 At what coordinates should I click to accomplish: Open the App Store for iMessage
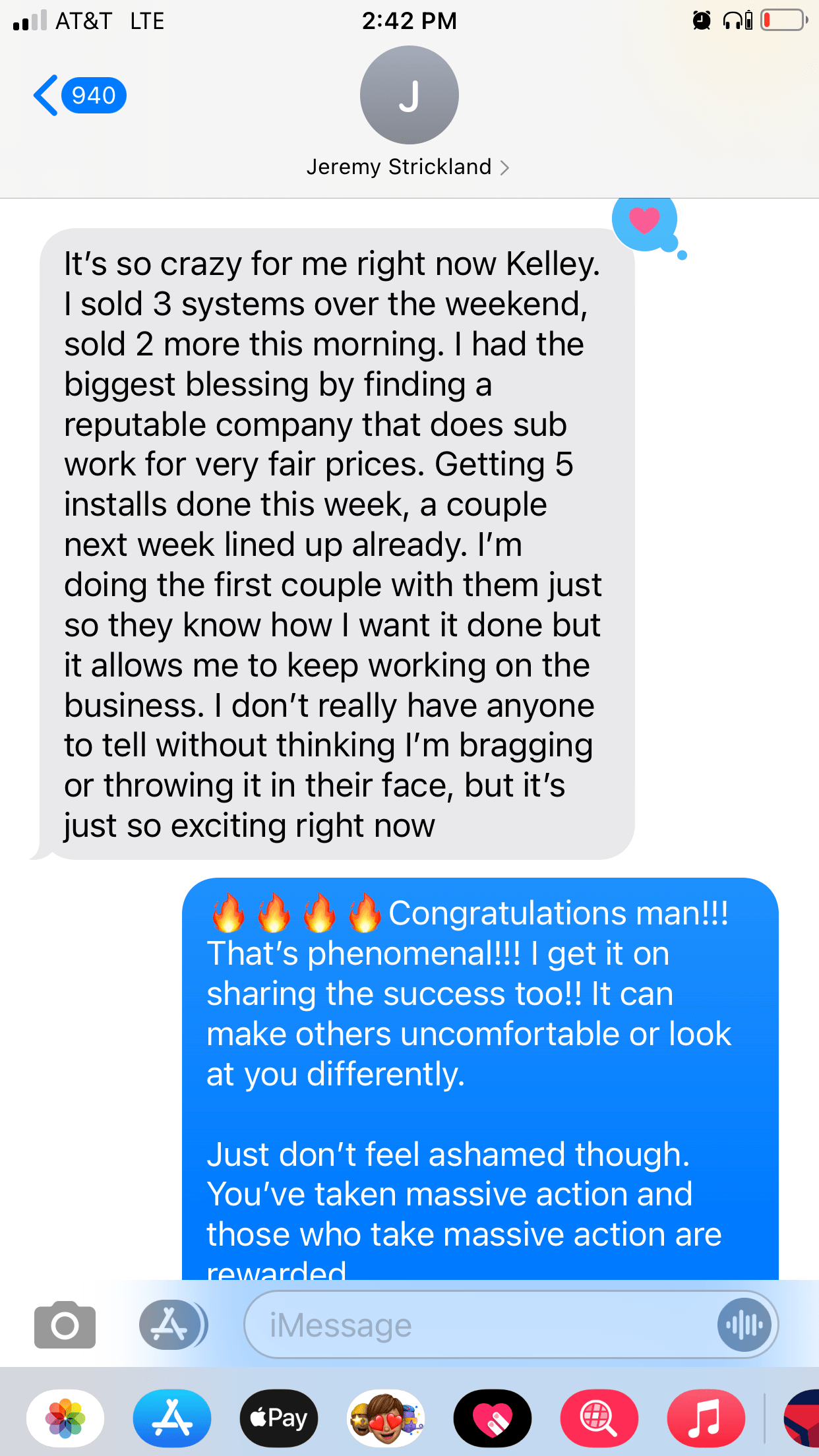click(172, 1418)
